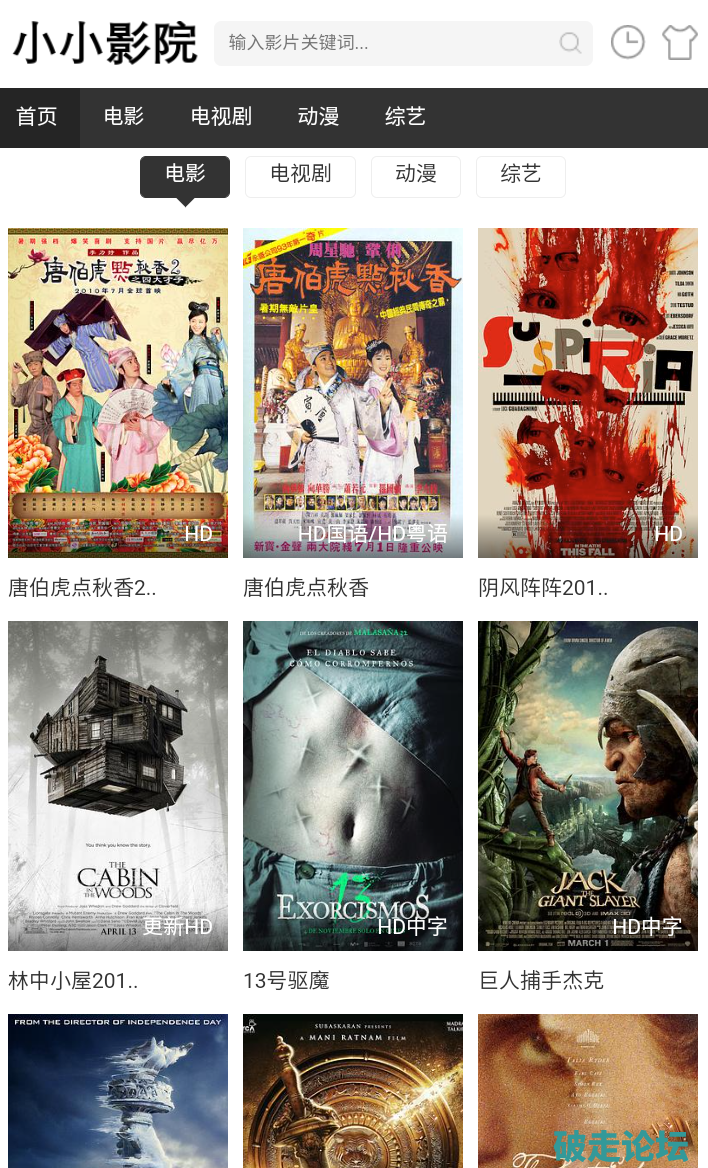This screenshot has width=708, height=1168.
Task: Open the 林中小屋 Cabin in the Woods
Action: [118, 786]
